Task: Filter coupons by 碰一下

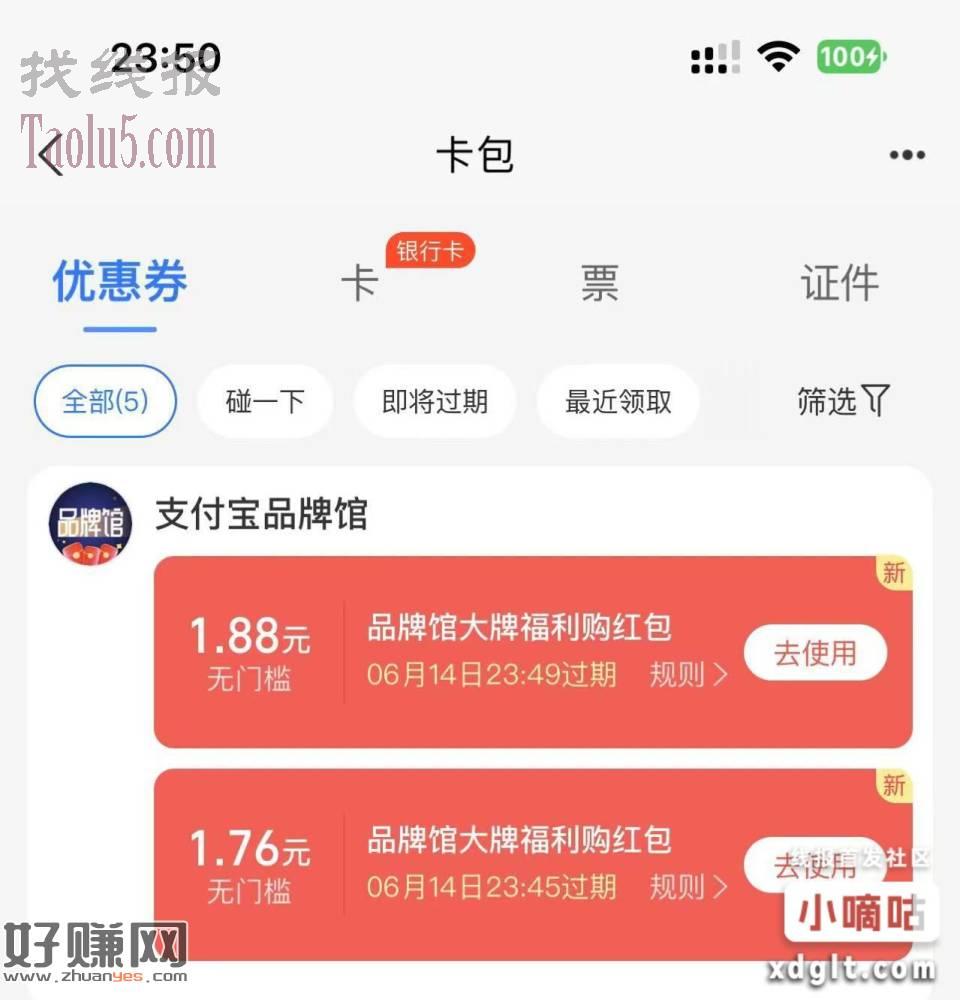Action: (265, 402)
